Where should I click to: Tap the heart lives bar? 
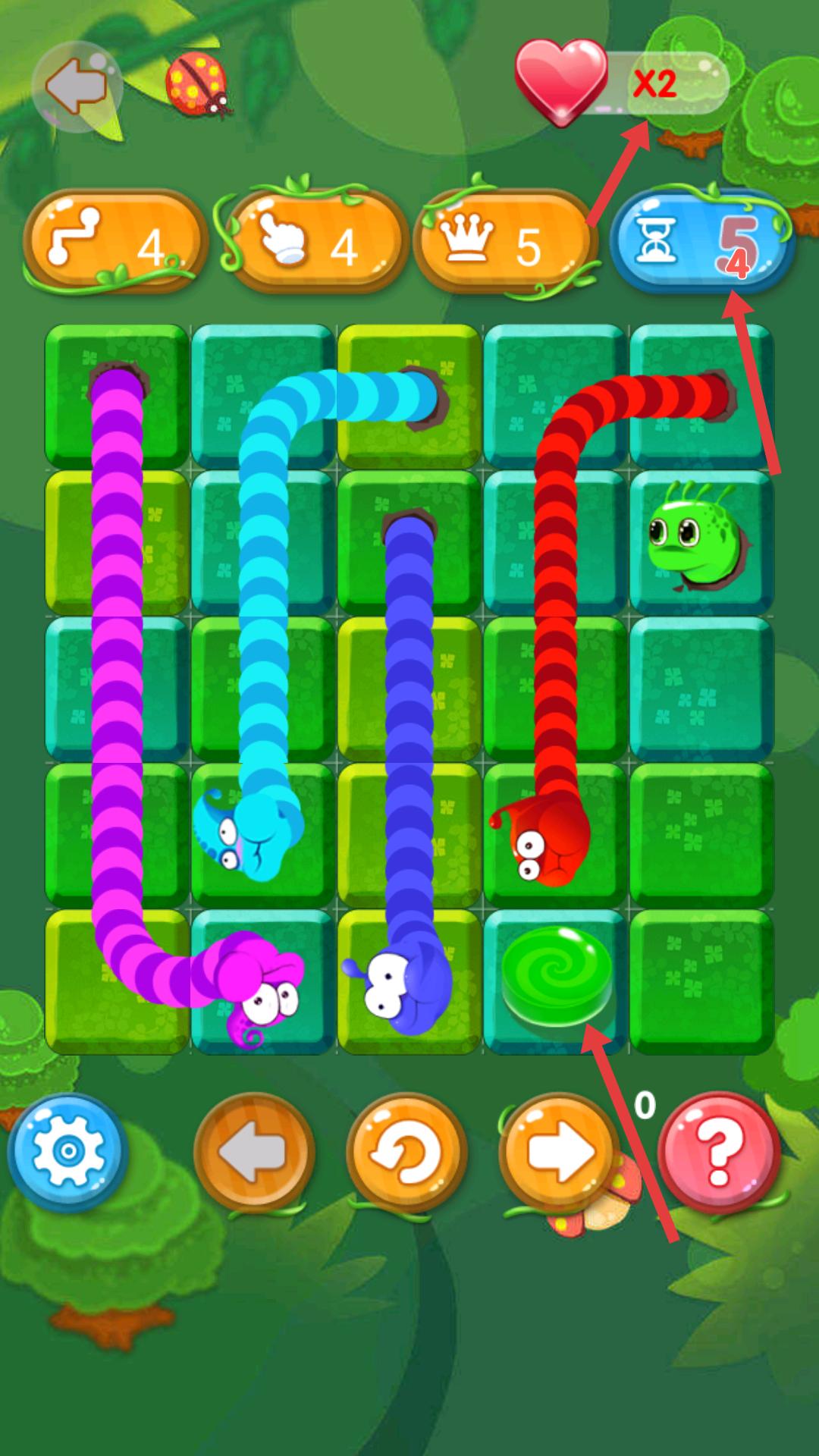point(622,83)
